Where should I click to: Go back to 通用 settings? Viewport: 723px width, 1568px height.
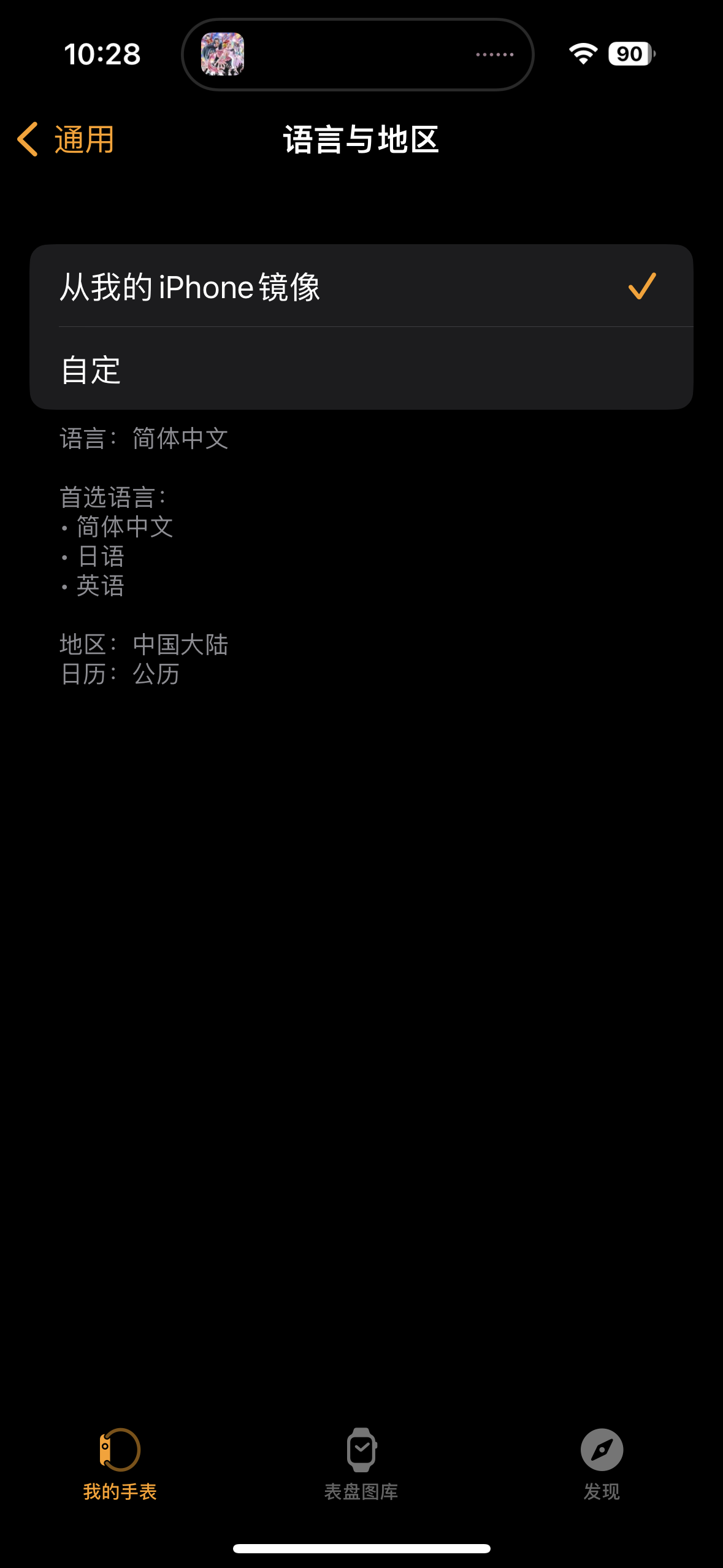coord(66,139)
